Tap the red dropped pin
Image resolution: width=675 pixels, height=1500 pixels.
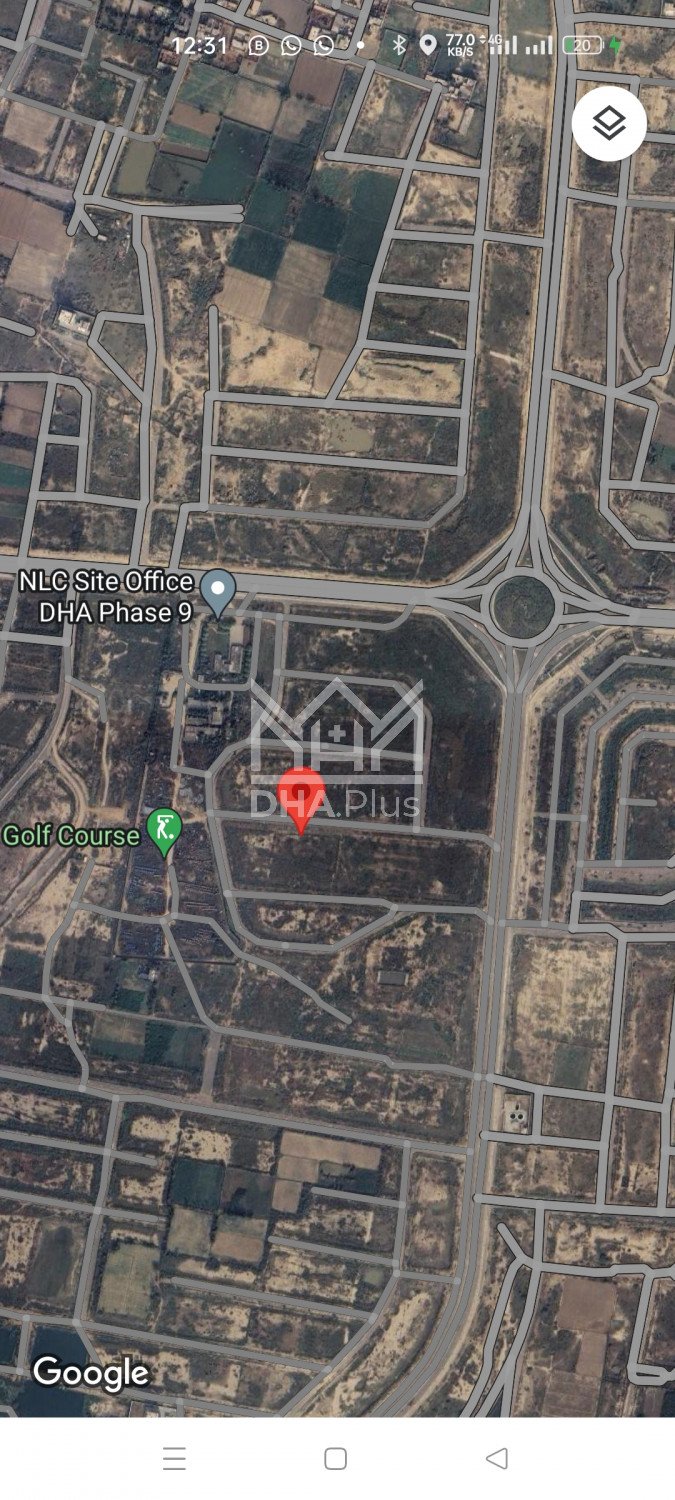301,795
